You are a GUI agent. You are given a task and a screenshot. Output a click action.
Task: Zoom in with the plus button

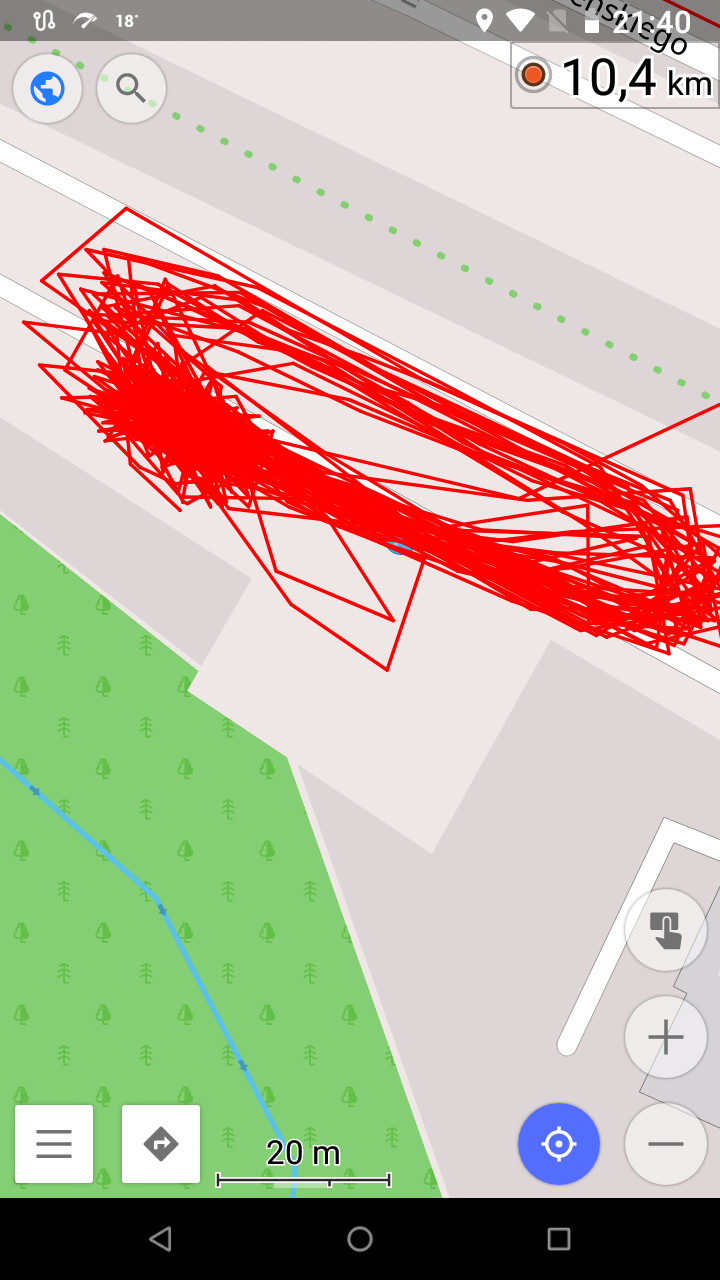pyautogui.click(x=666, y=1037)
